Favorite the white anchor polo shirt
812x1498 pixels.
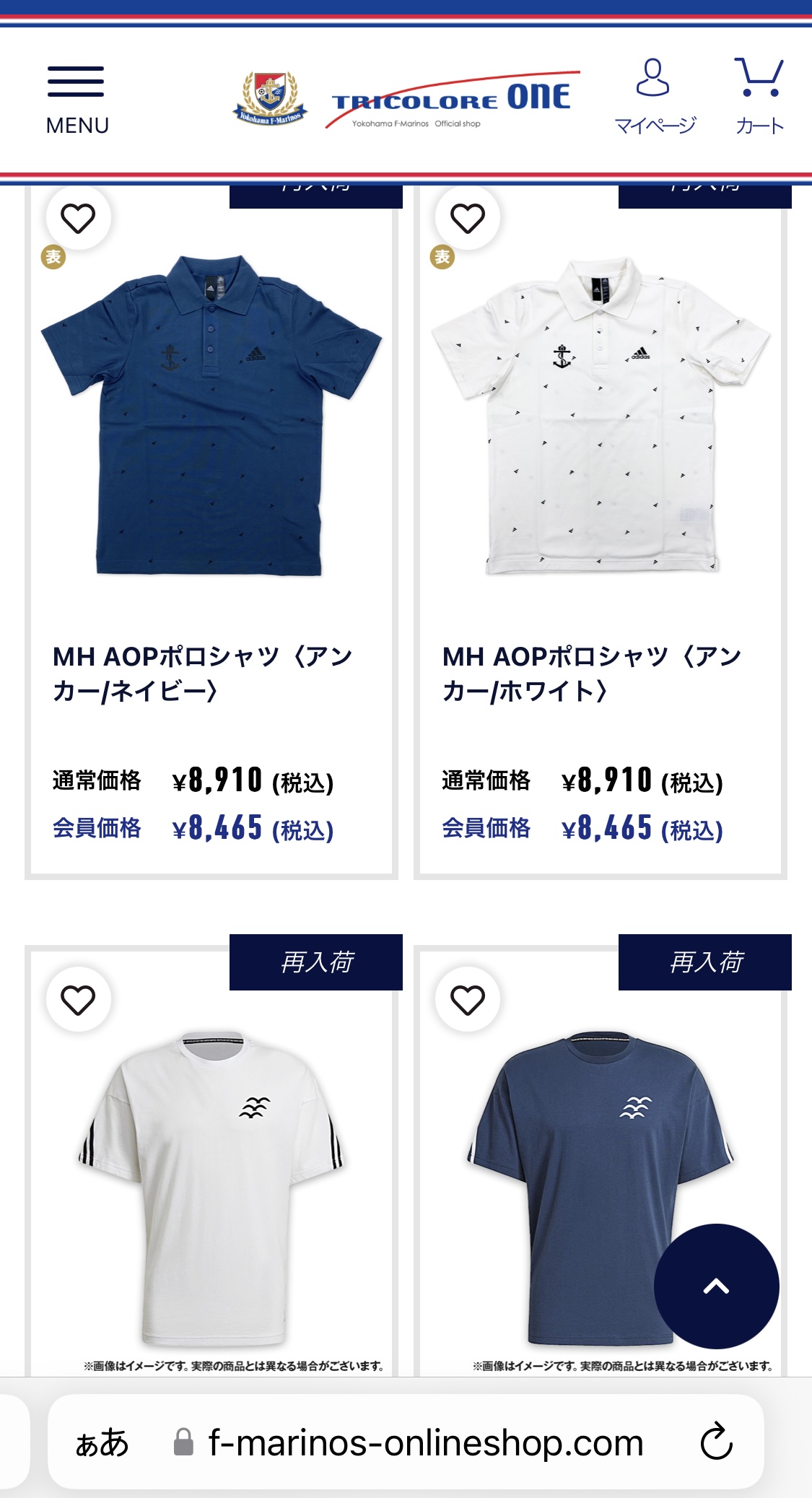(x=468, y=218)
